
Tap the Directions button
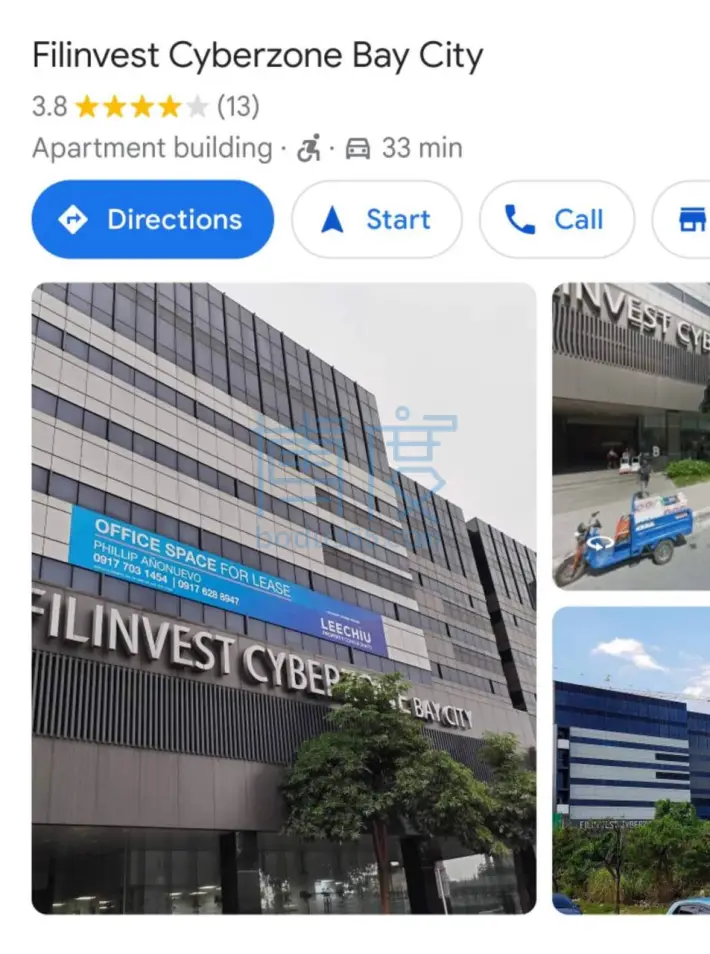(153, 220)
